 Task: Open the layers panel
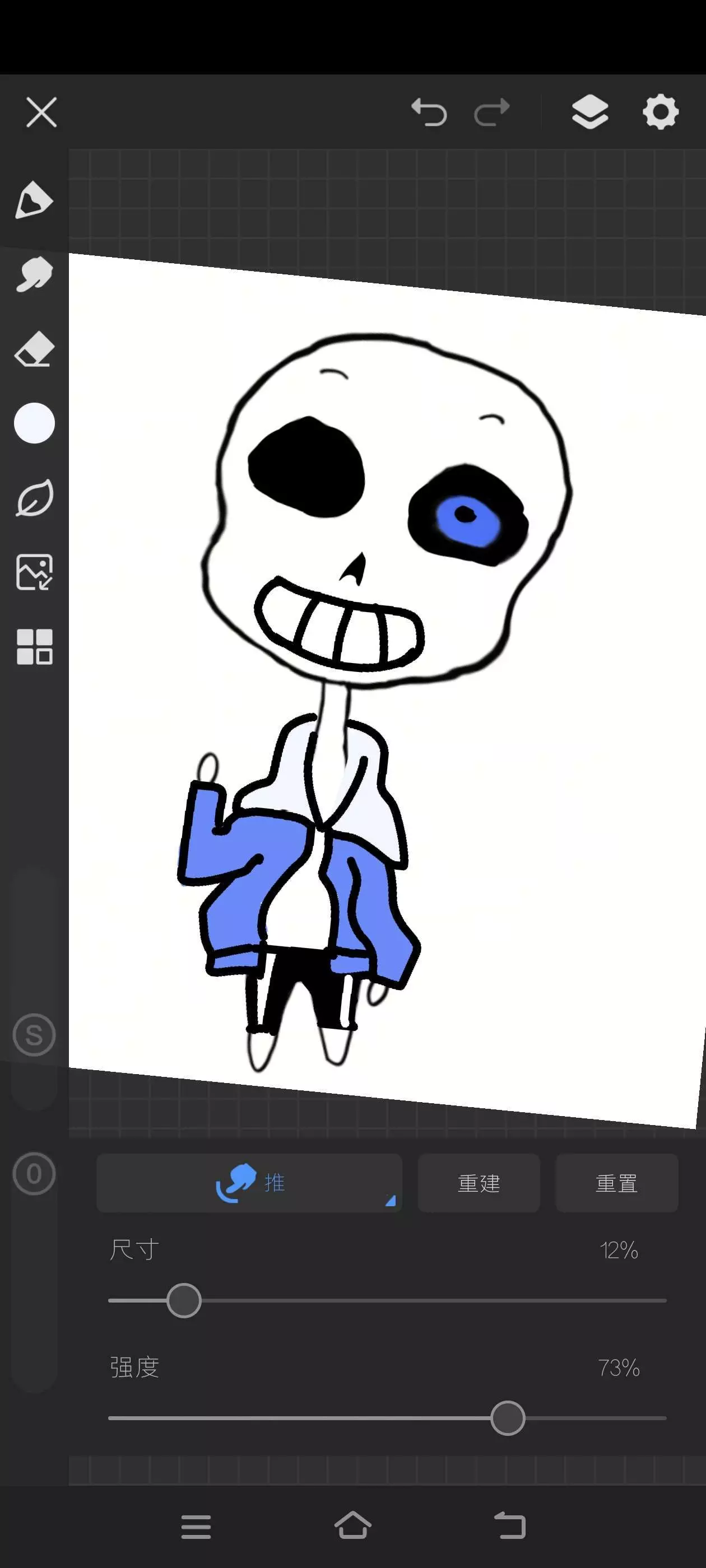coord(589,112)
